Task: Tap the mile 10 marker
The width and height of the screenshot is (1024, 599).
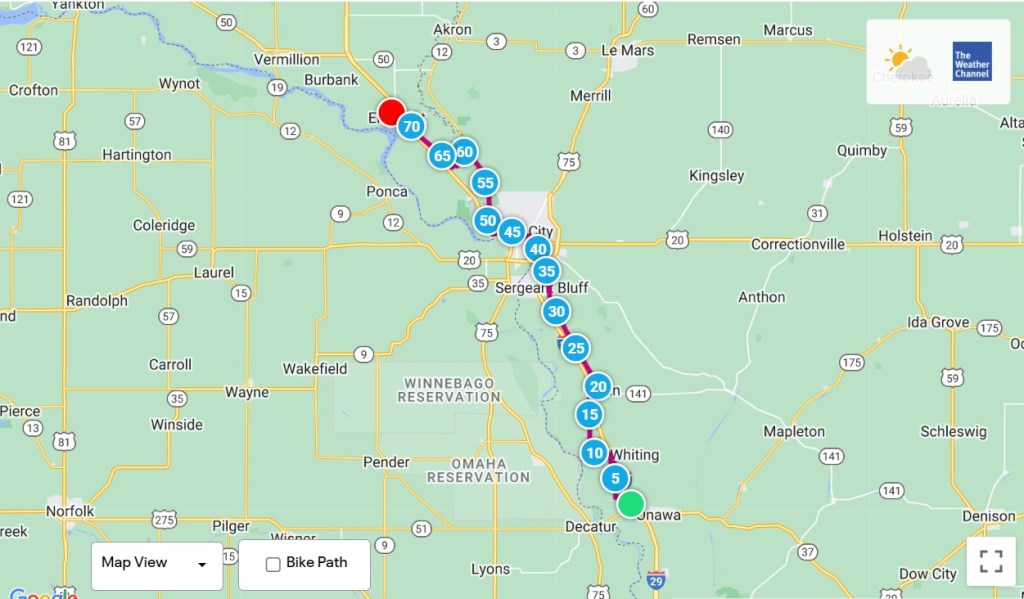Action: coord(595,453)
